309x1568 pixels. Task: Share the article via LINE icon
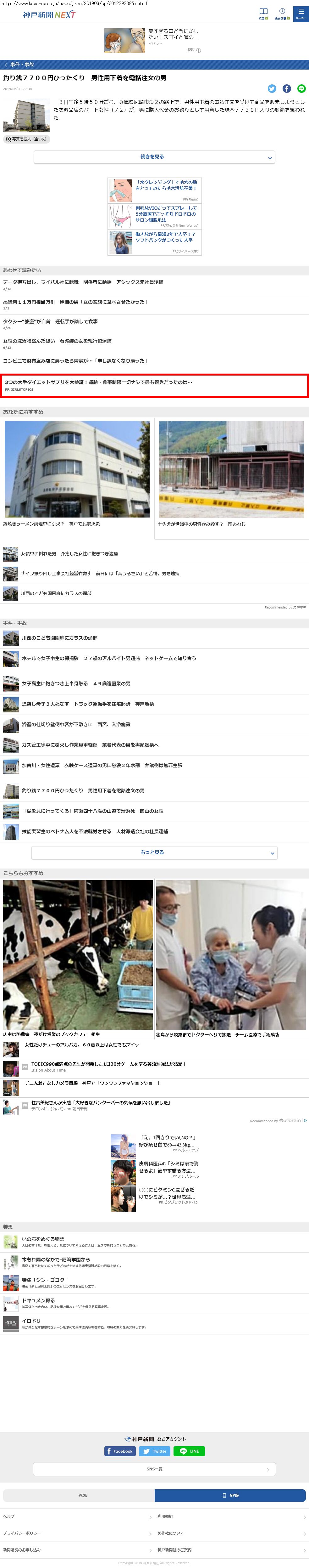click(301, 89)
